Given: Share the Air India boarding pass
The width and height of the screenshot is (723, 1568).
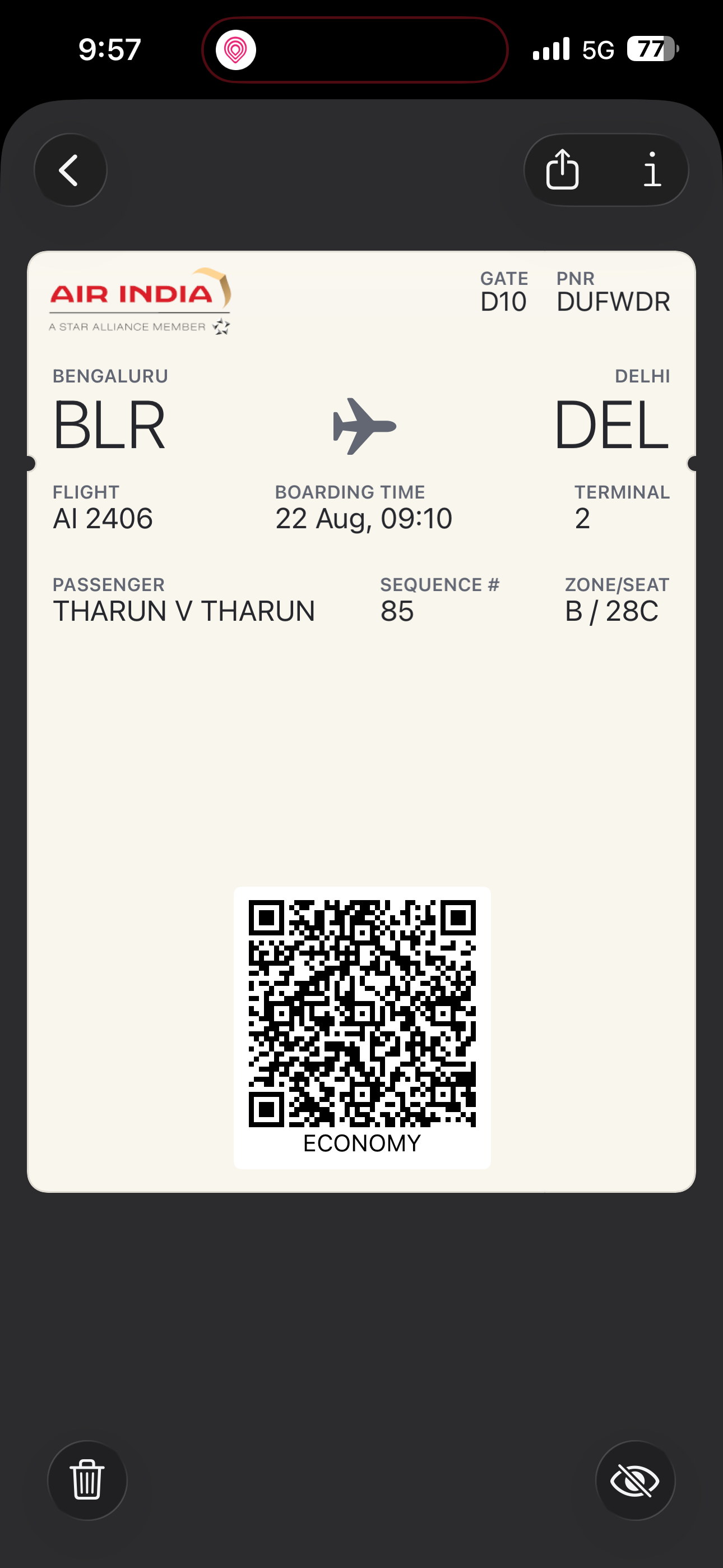Looking at the screenshot, I should pos(562,170).
